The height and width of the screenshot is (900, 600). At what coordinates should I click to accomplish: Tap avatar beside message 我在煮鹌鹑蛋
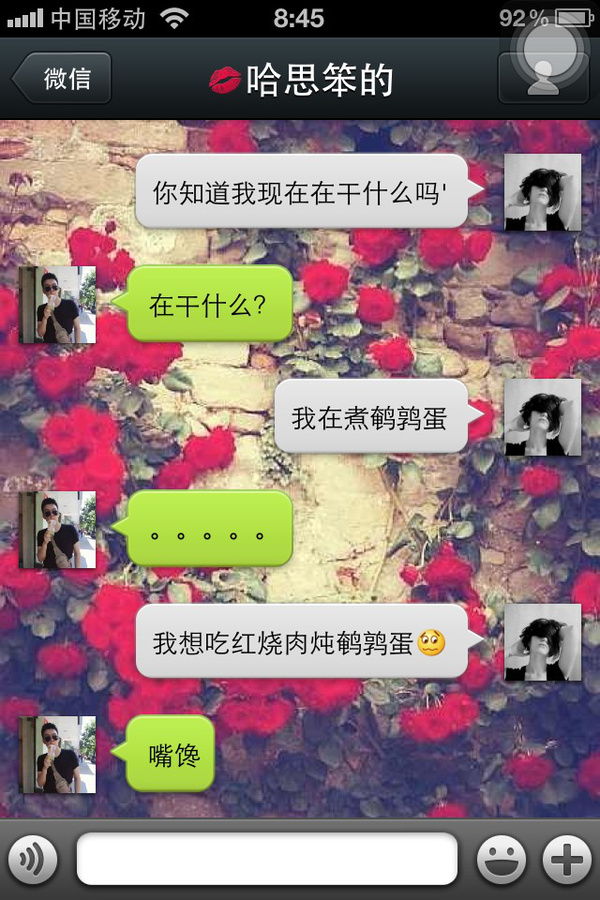point(542,417)
